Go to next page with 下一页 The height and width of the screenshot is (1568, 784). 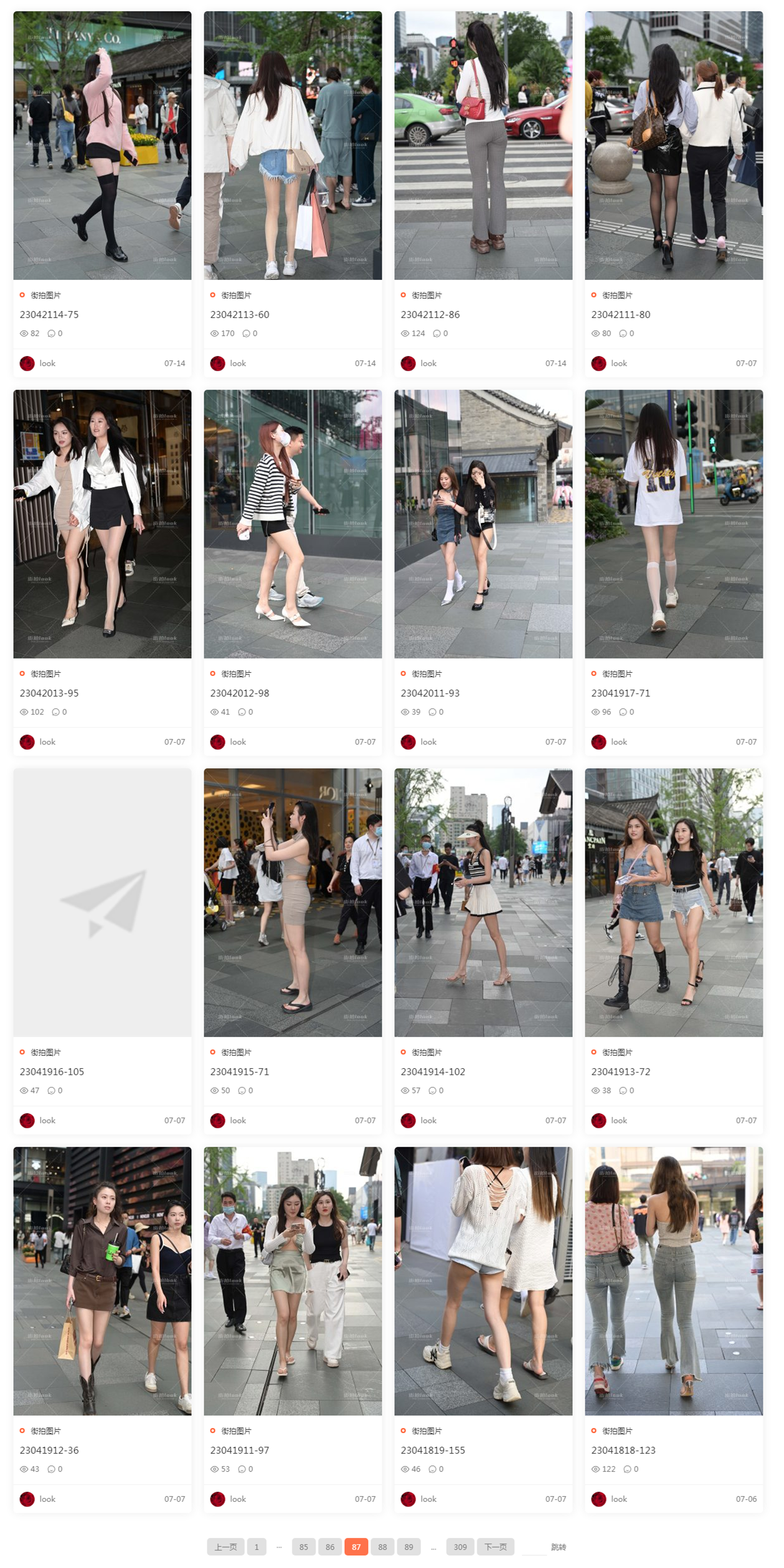496,1547
